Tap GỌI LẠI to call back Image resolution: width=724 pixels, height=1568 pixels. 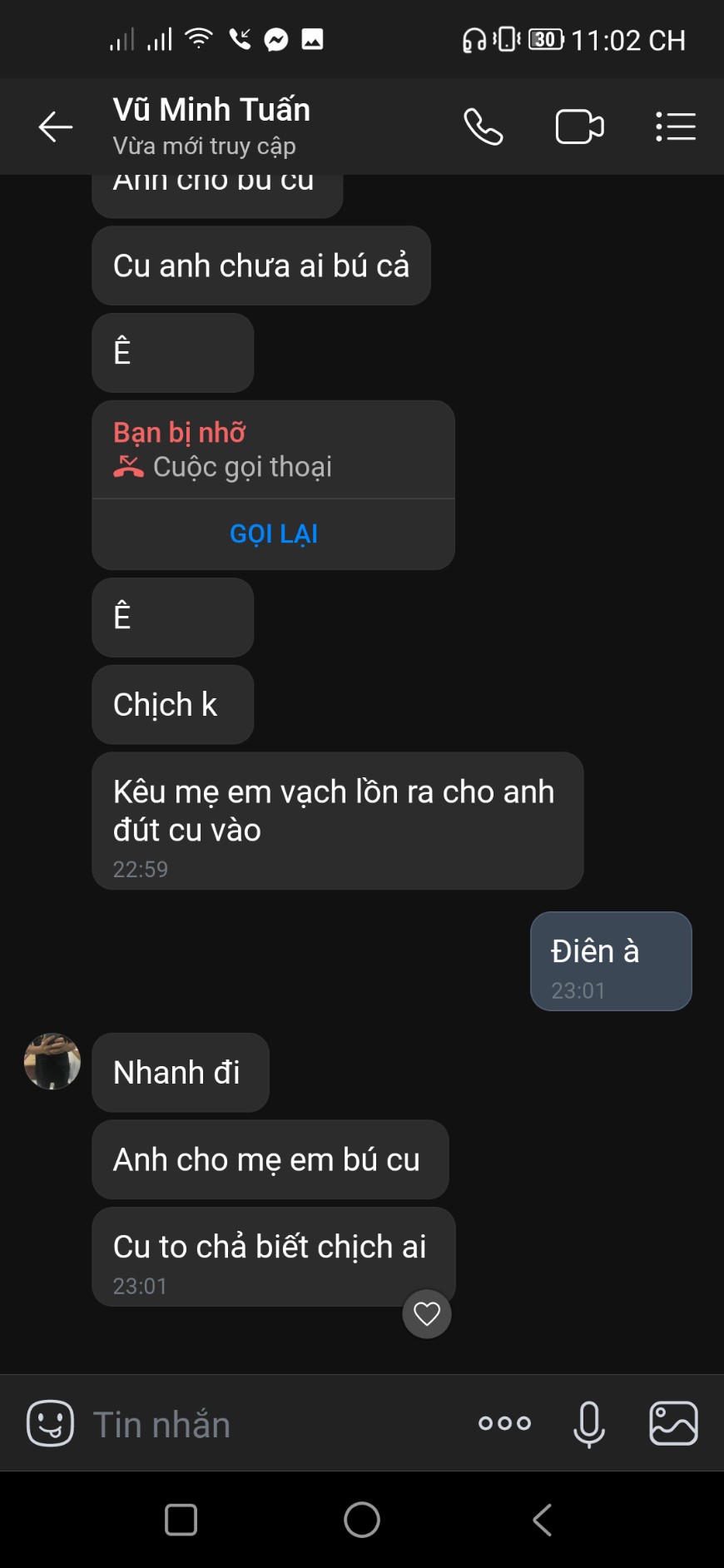tap(273, 533)
